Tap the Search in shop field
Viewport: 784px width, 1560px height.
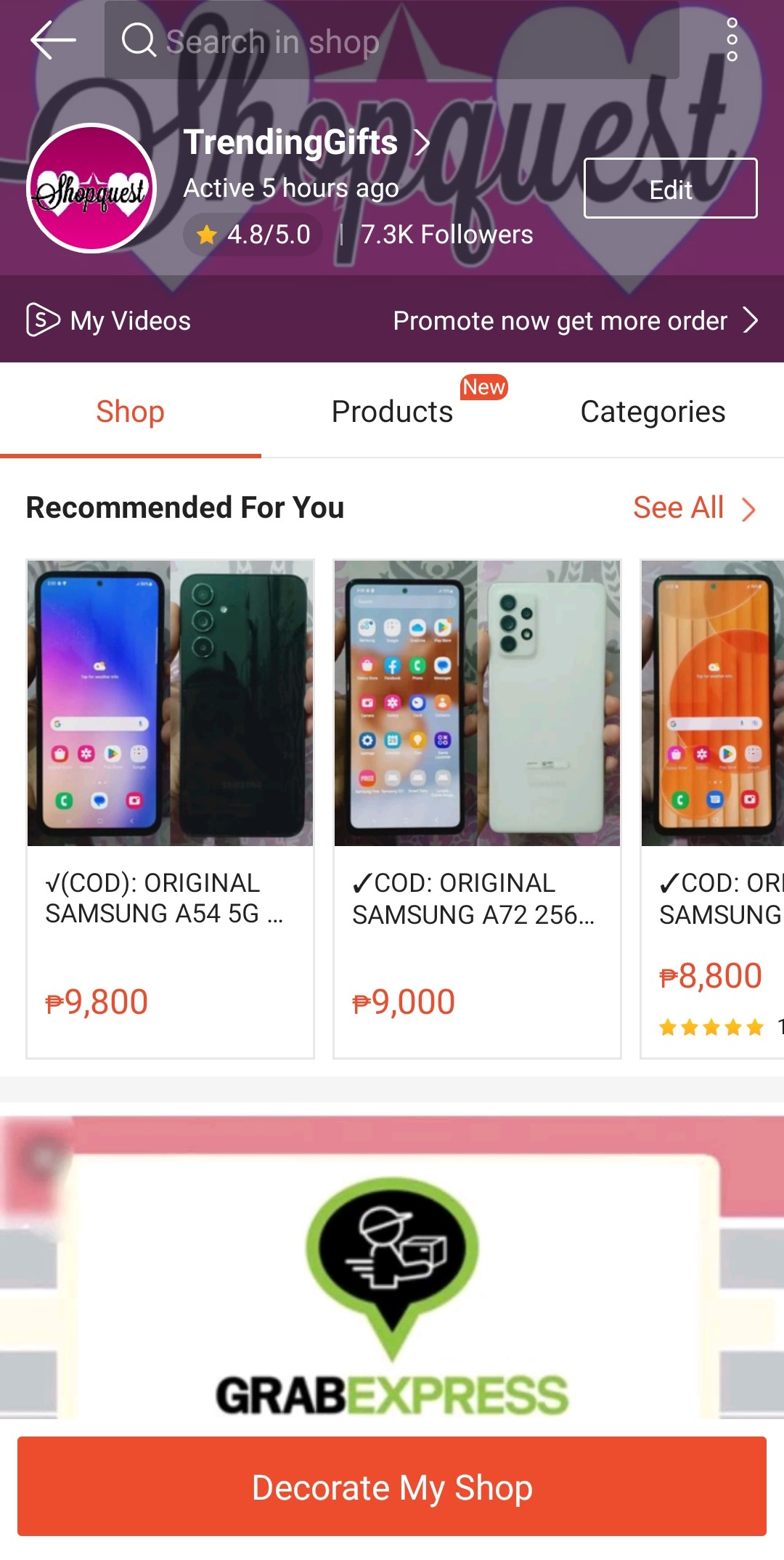tap(392, 41)
